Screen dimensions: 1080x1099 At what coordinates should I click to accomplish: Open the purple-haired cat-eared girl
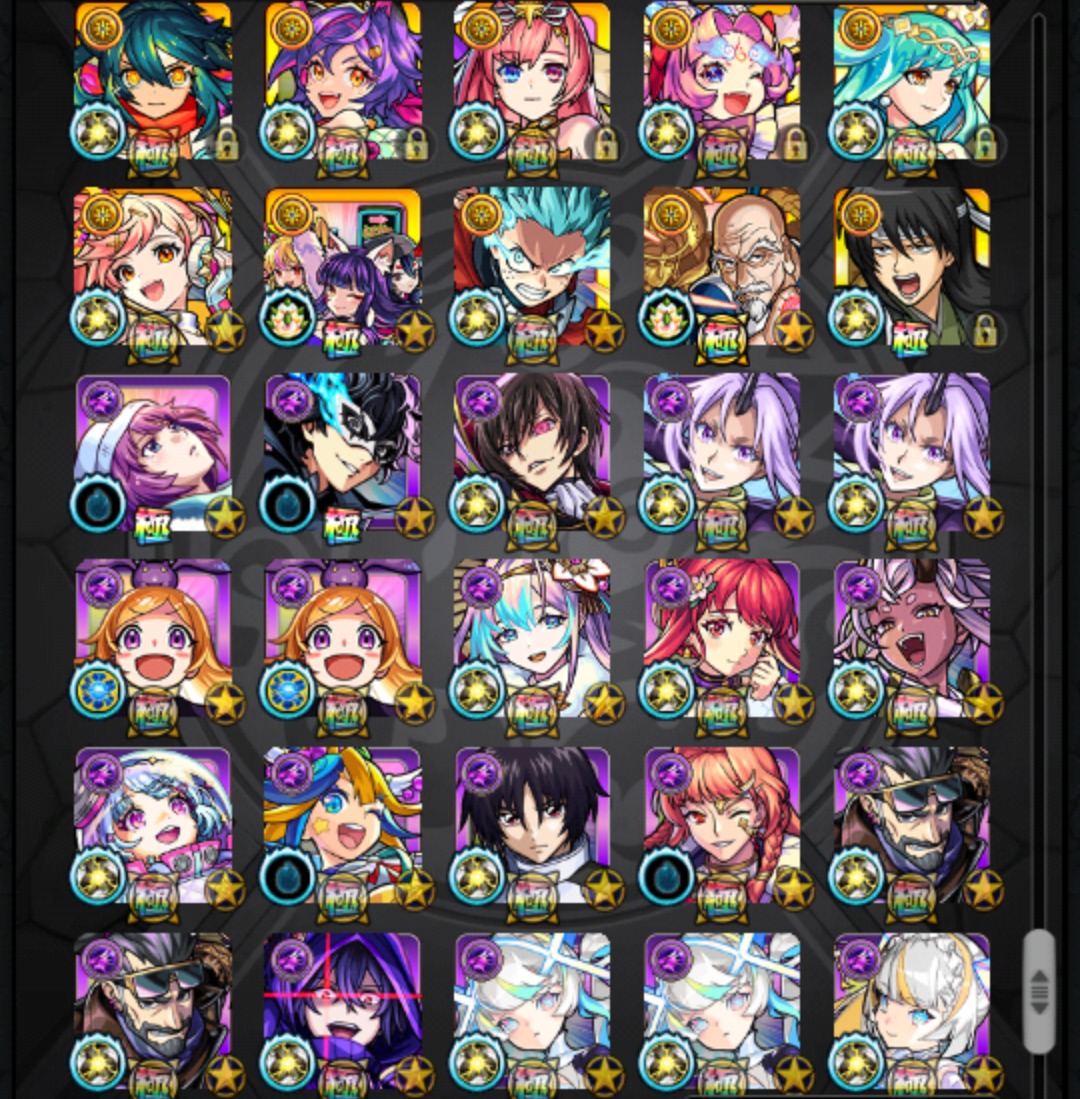[x=342, y=80]
